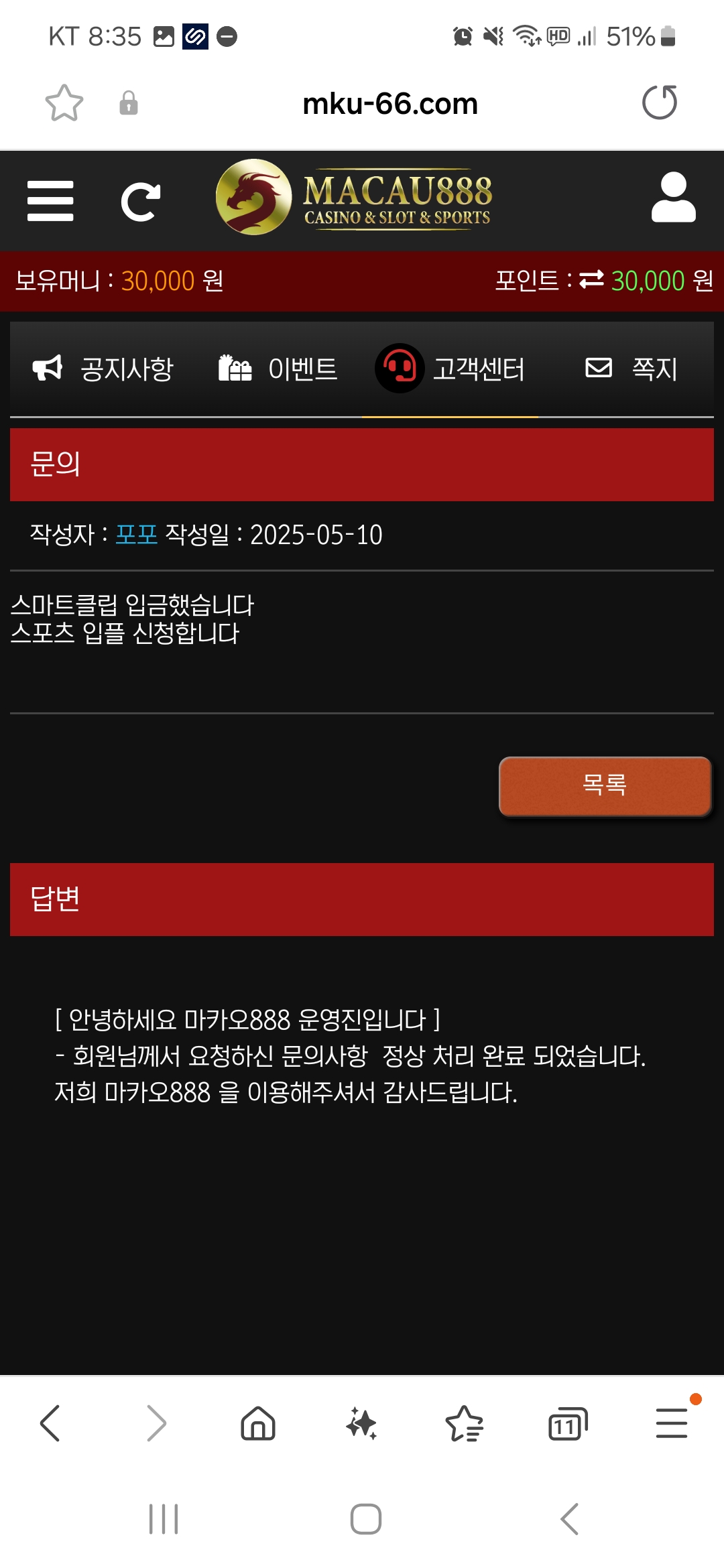Reload the page in browser
Screen dimensions: 724x1568
660,103
